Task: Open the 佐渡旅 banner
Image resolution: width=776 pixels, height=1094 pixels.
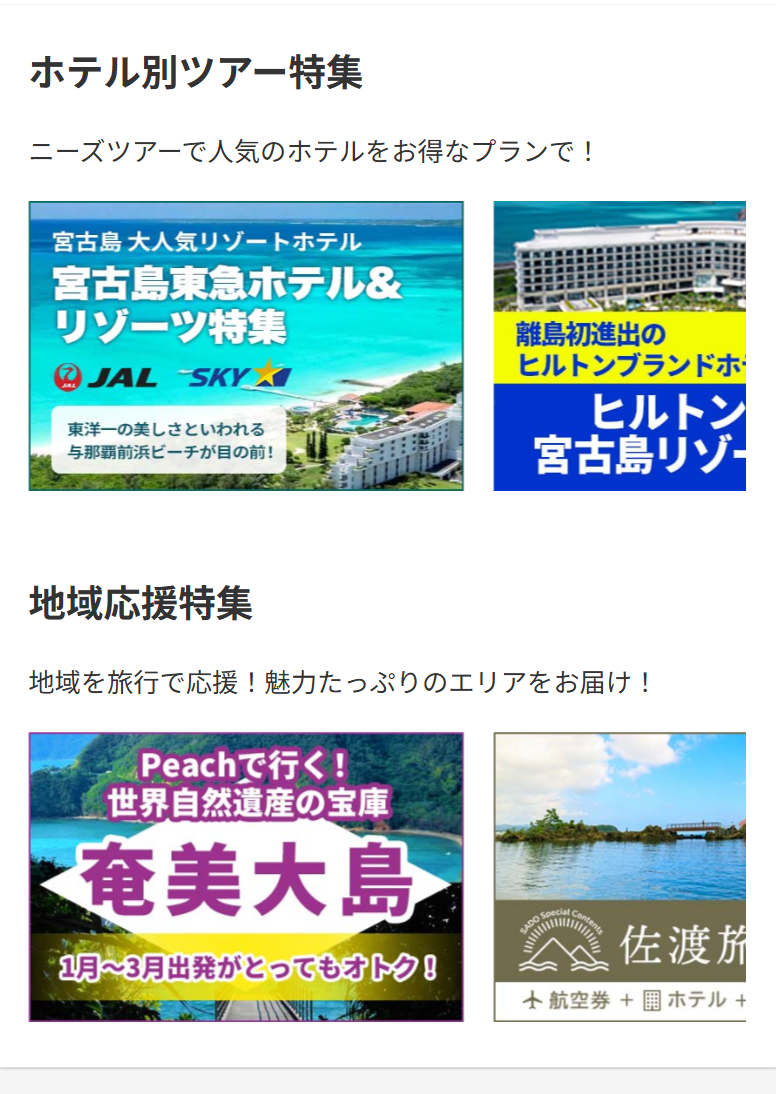Action: pos(620,877)
